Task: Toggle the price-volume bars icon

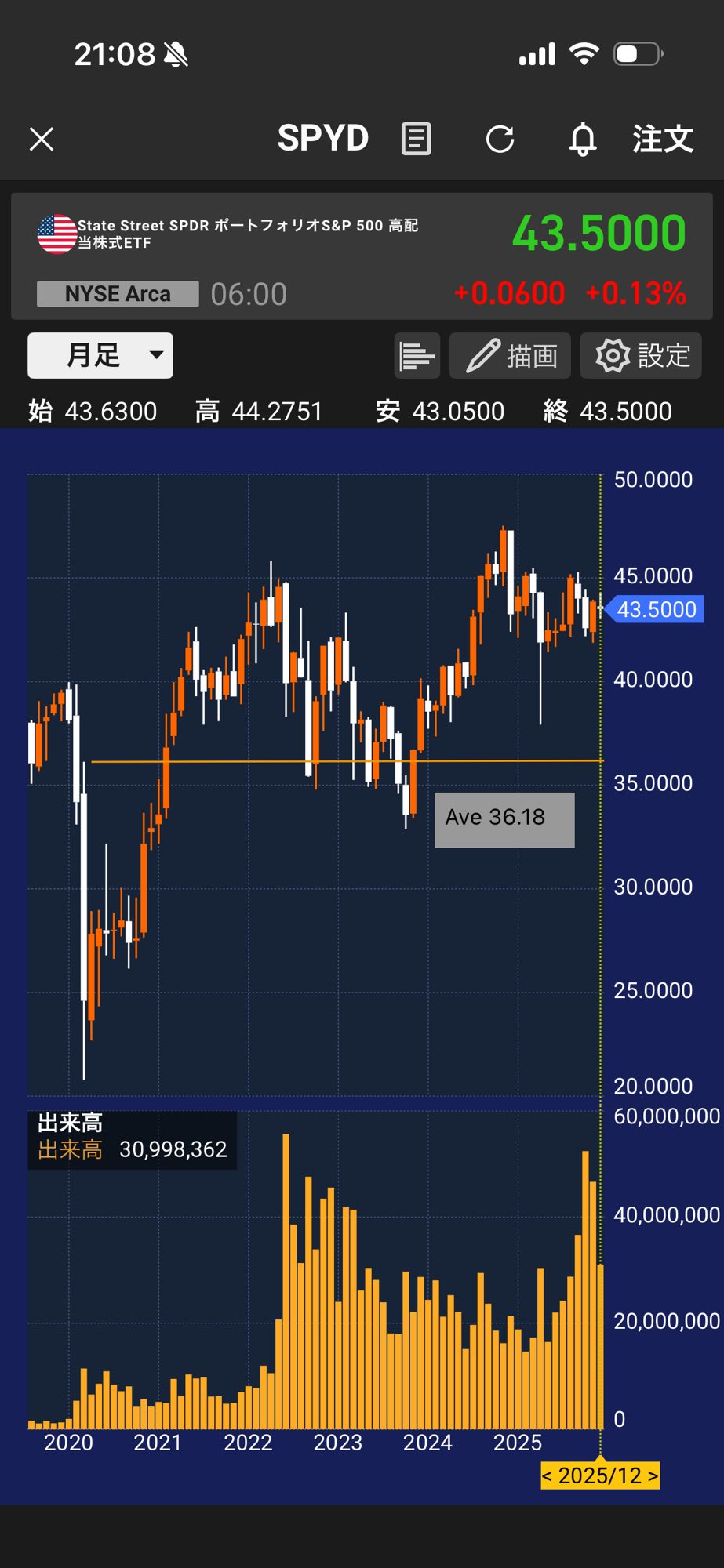Action: (x=417, y=356)
